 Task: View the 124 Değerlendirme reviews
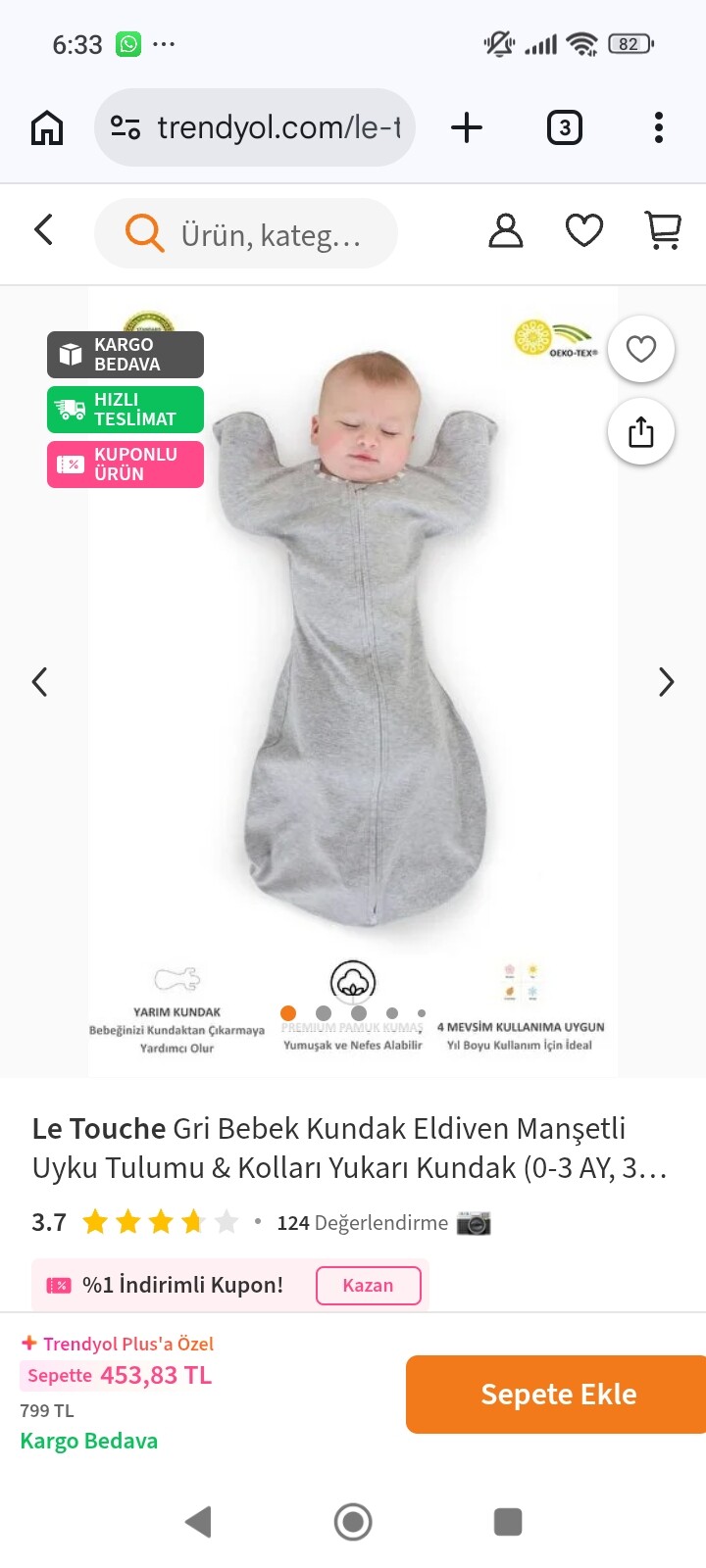tap(362, 1223)
